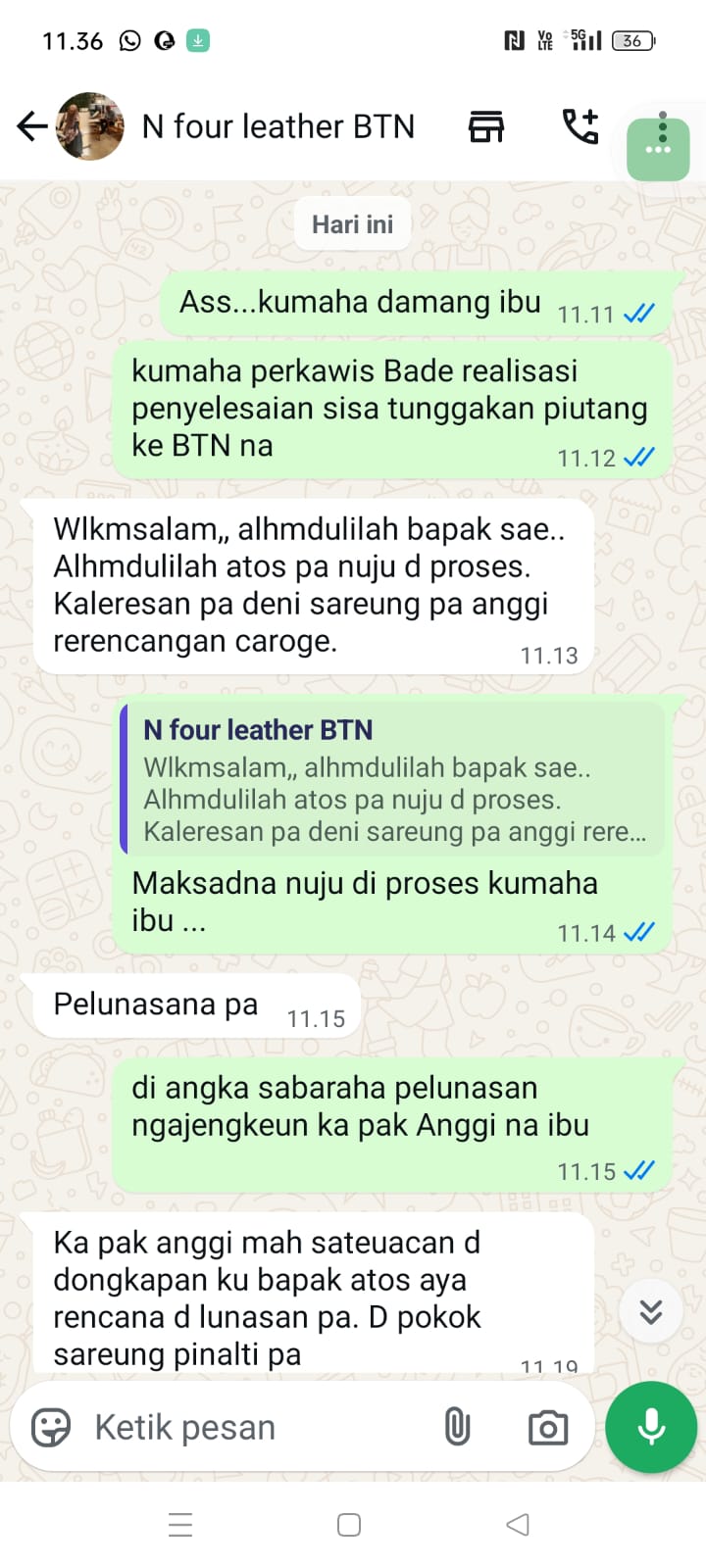Open N four leather BTN profile photo

90,126
